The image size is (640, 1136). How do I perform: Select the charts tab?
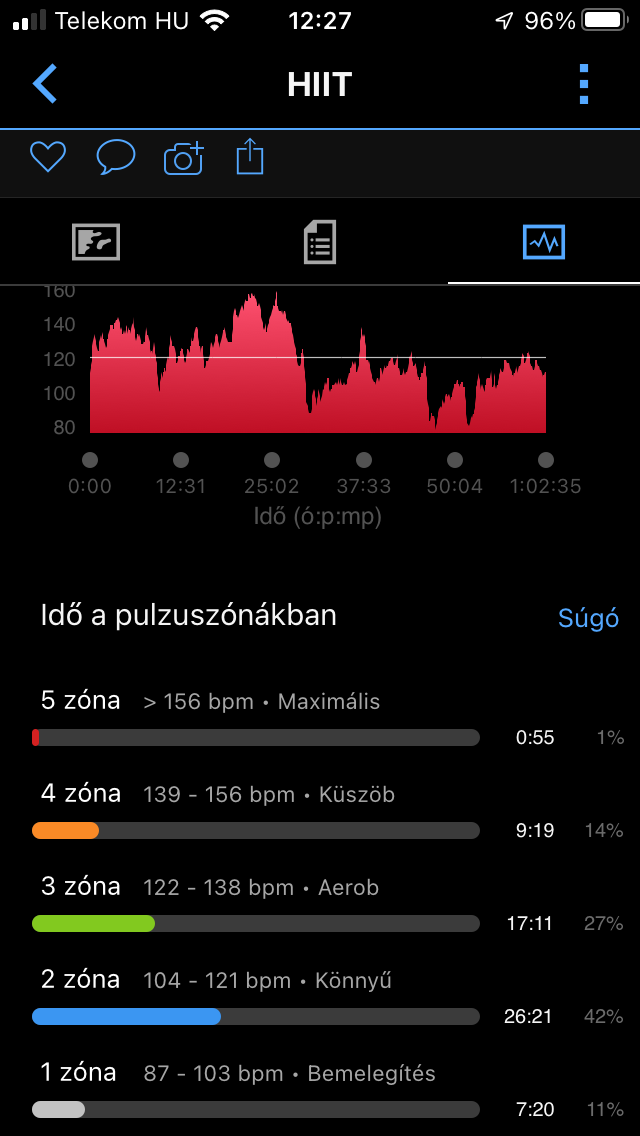544,242
